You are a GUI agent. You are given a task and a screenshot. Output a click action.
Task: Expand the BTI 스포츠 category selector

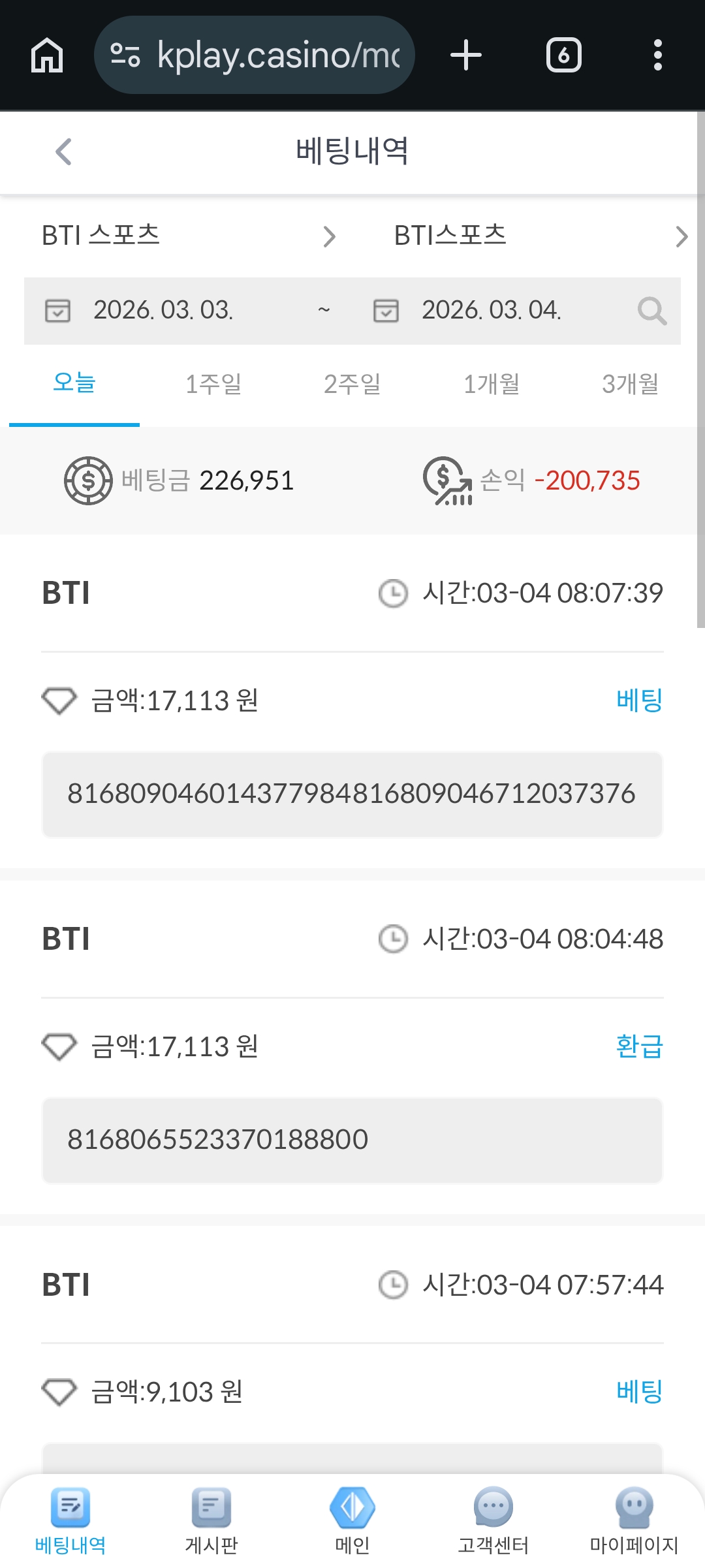click(x=188, y=236)
